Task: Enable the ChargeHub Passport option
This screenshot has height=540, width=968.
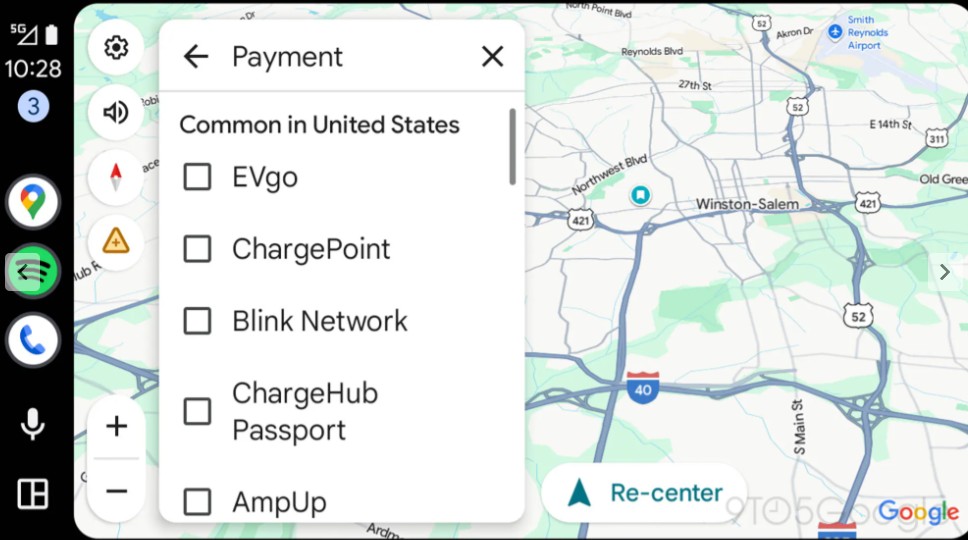Action: pyautogui.click(x=198, y=411)
